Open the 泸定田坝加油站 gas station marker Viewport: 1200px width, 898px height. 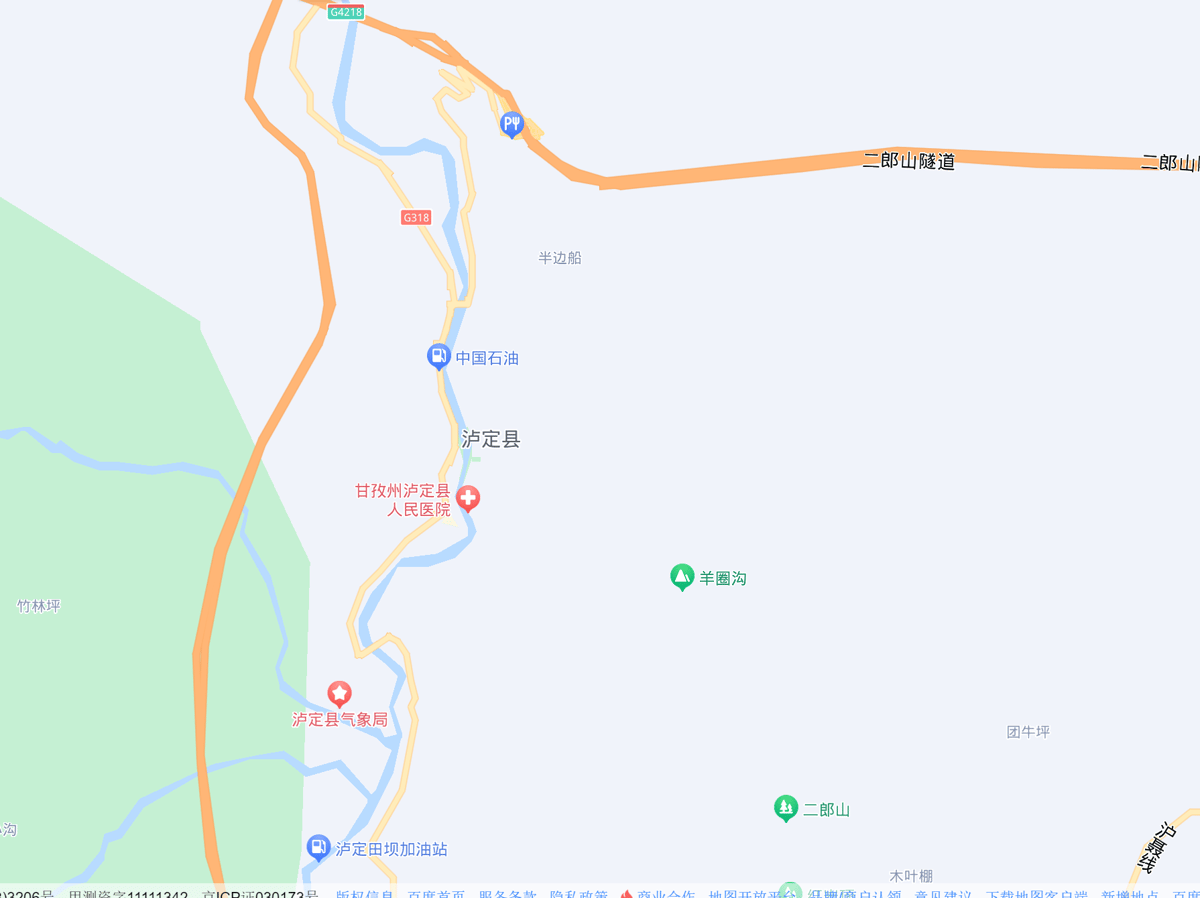(x=319, y=848)
